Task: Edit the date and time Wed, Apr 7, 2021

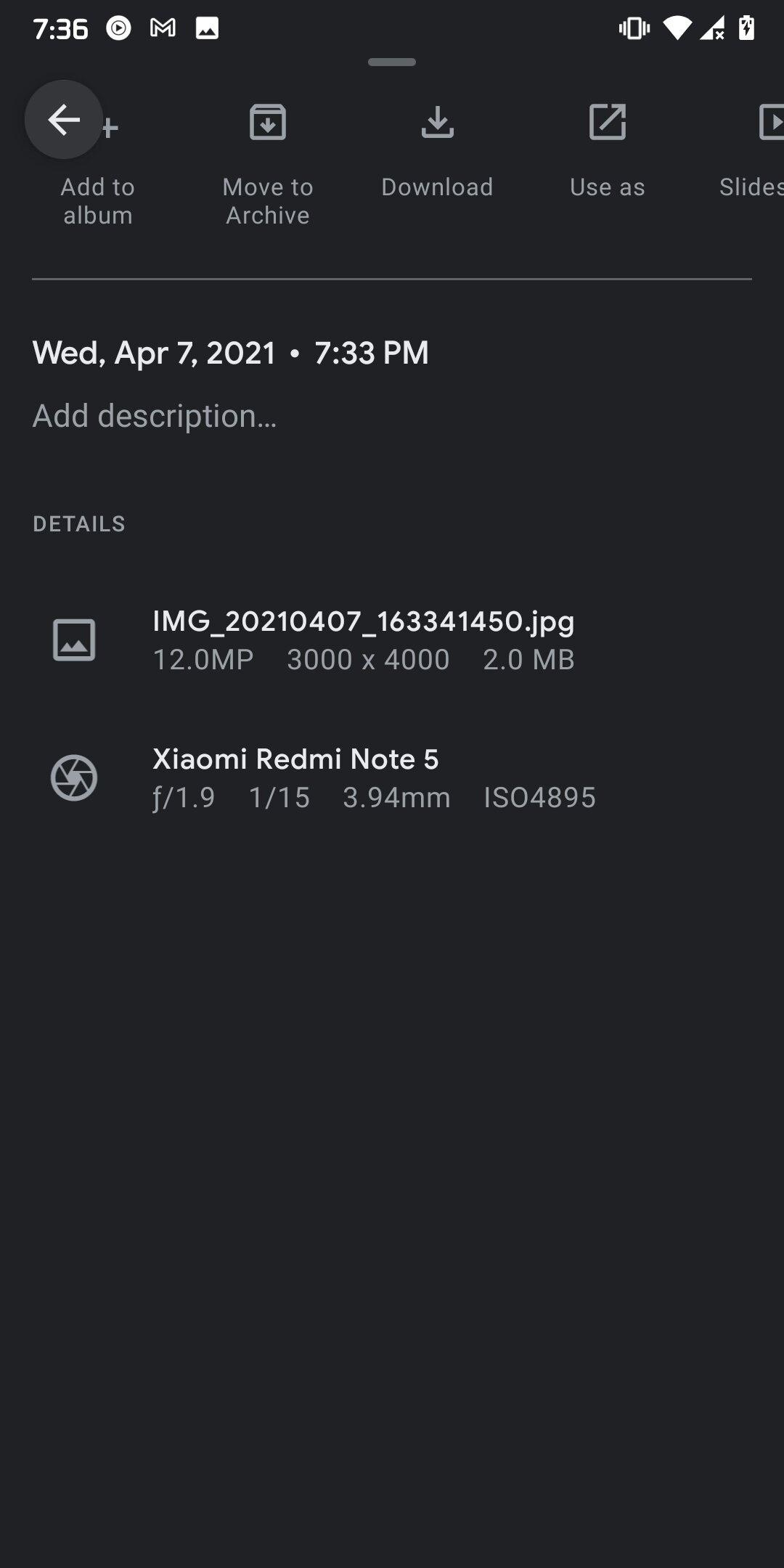Action: pyautogui.click(x=231, y=353)
